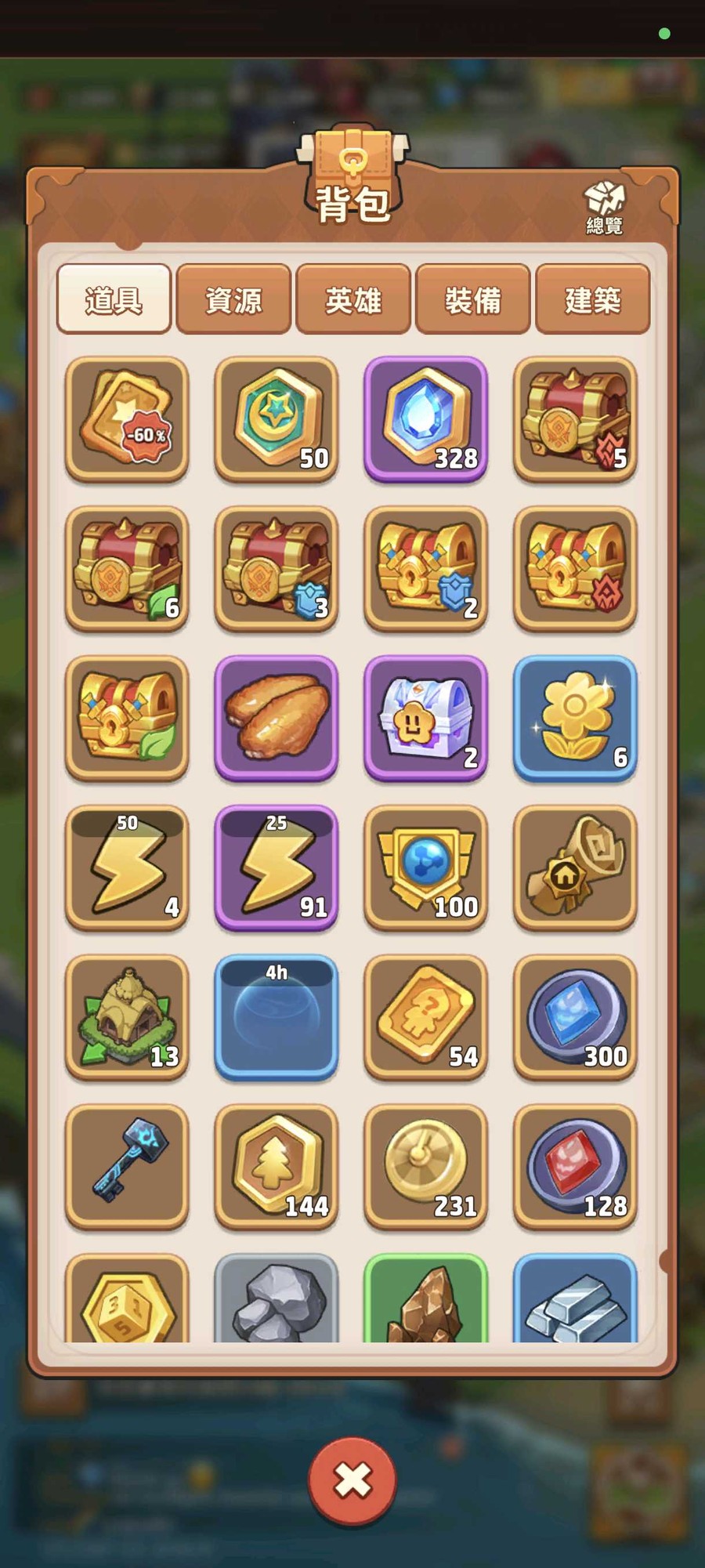
Task: Switch to the 英雄 tab
Action: pyautogui.click(x=353, y=299)
